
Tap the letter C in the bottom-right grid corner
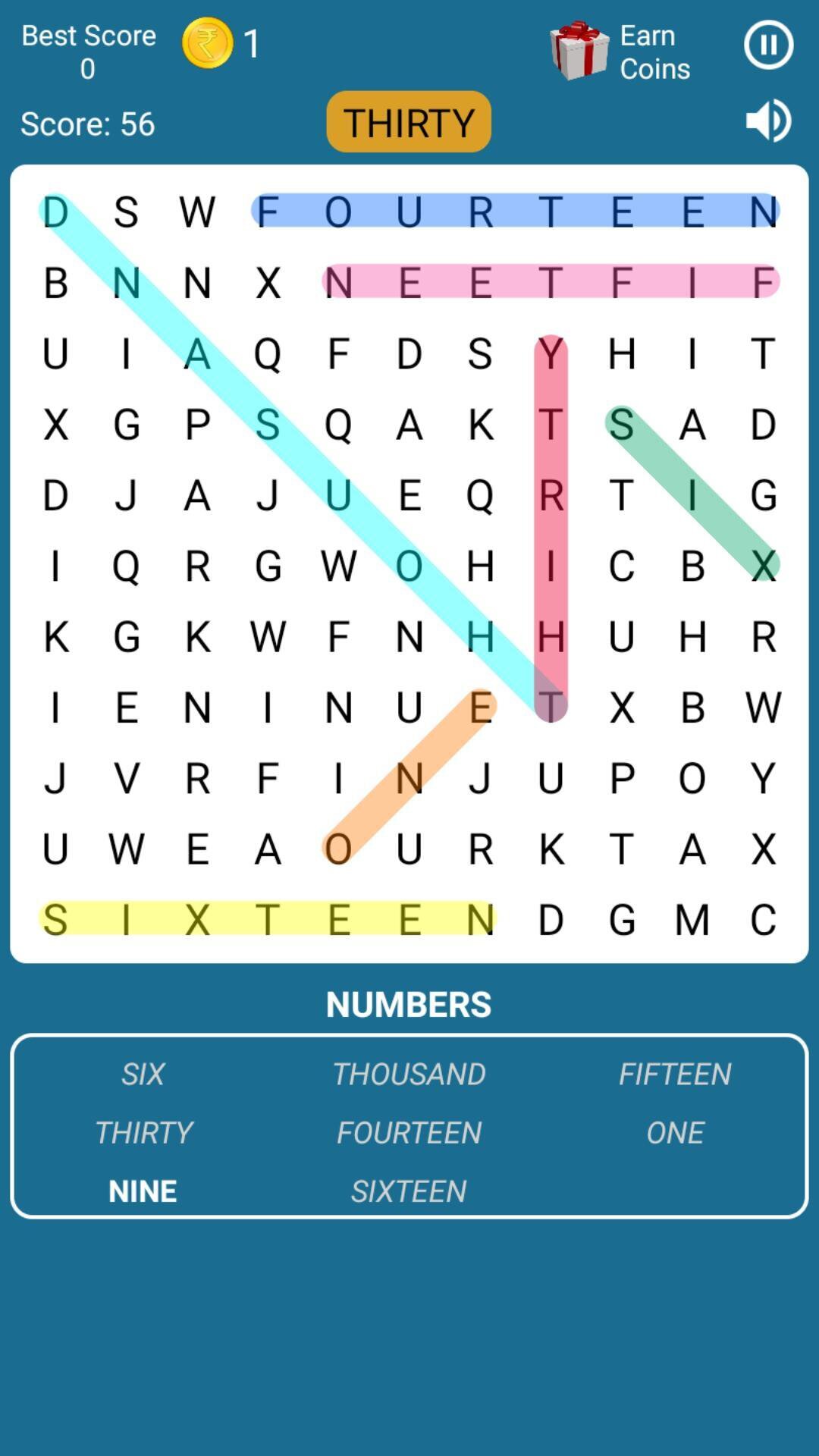tap(763, 920)
